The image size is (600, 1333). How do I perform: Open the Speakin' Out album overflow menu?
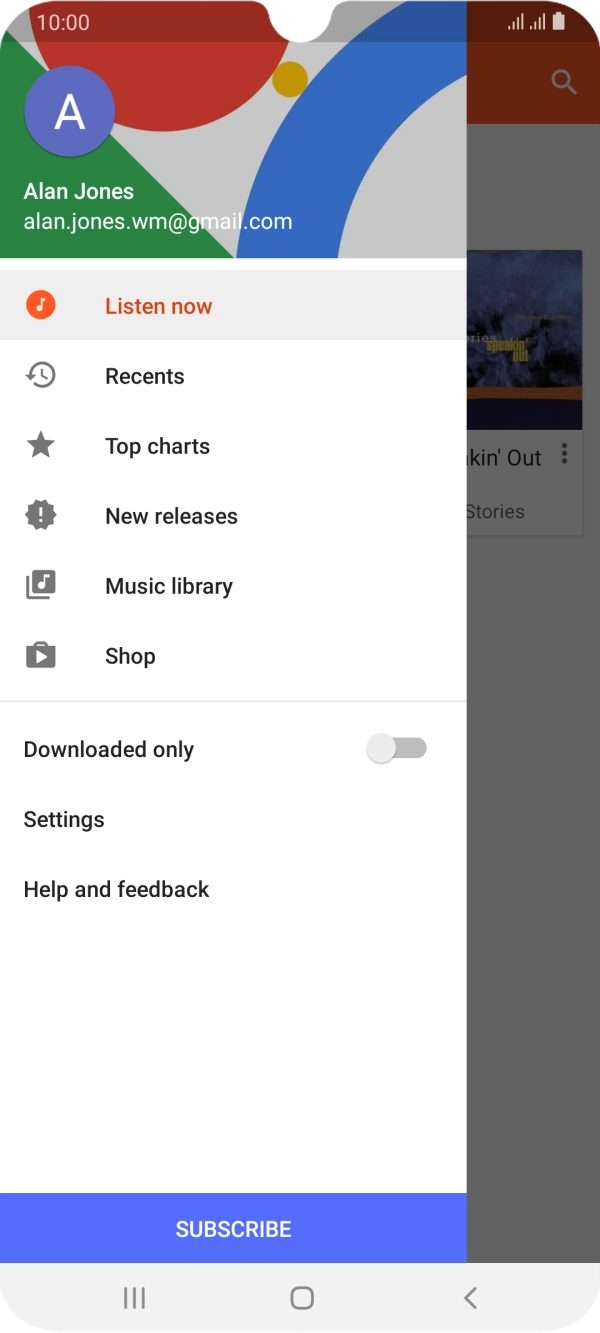tap(564, 454)
